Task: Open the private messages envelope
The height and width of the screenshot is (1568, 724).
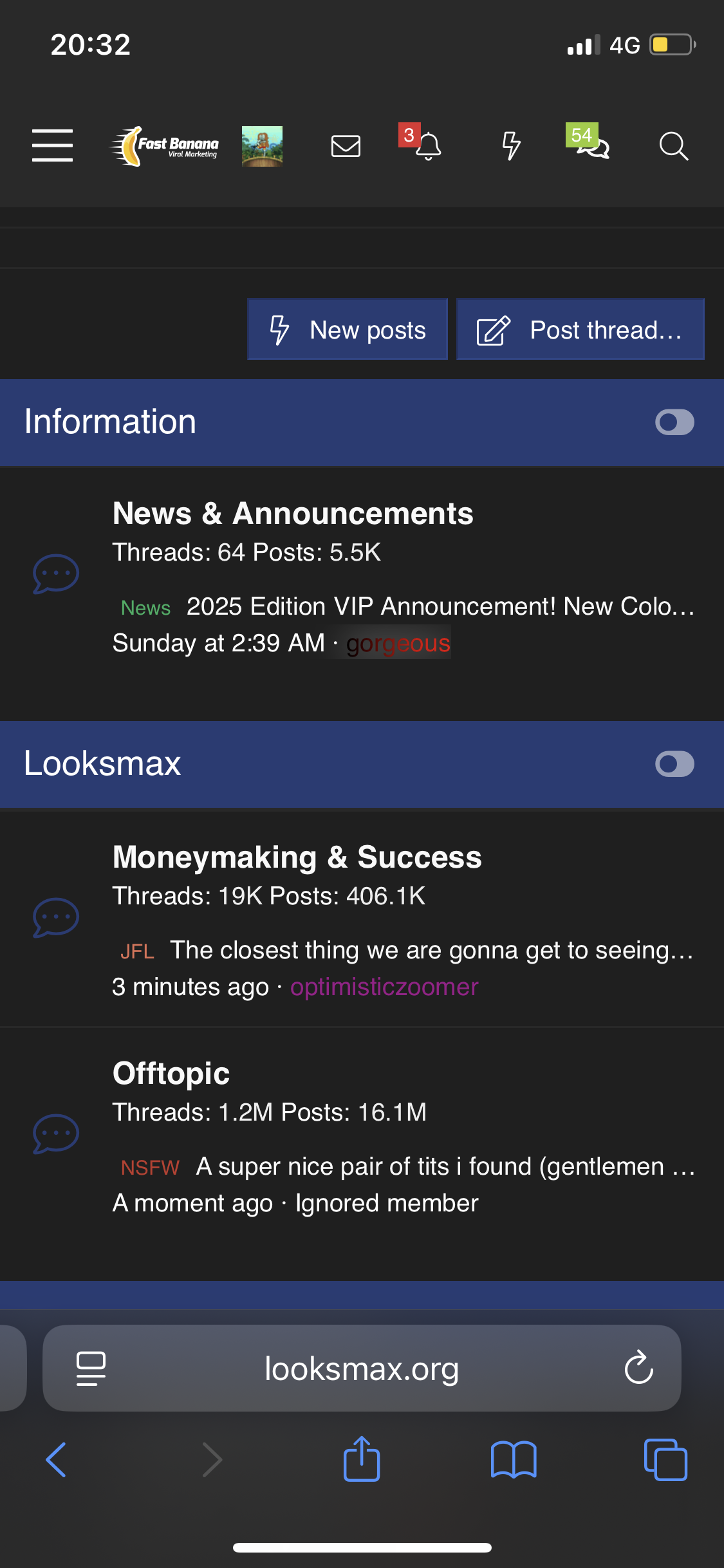Action: tap(346, 146)
